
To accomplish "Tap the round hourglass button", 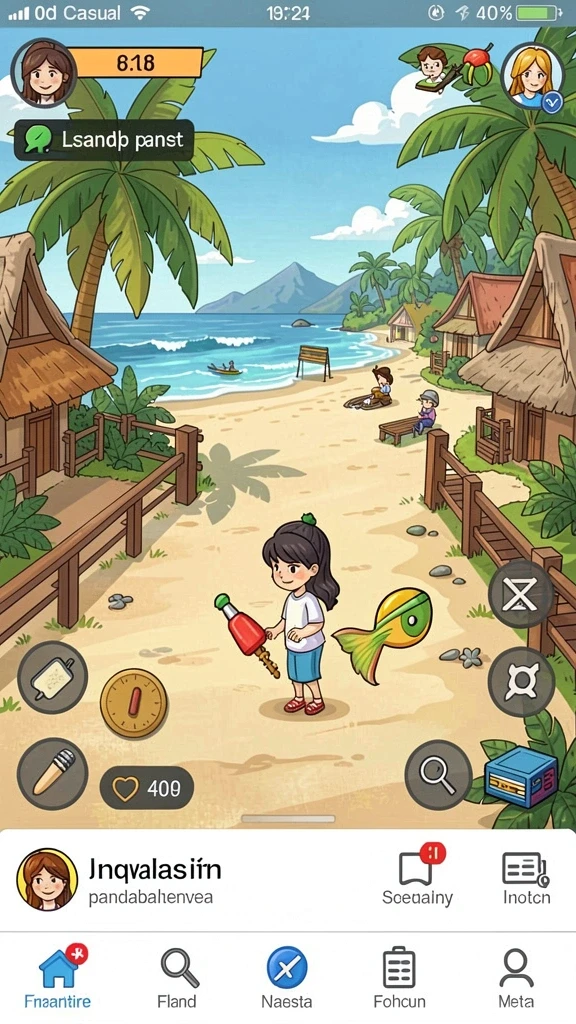I will [x=521, y=594].
